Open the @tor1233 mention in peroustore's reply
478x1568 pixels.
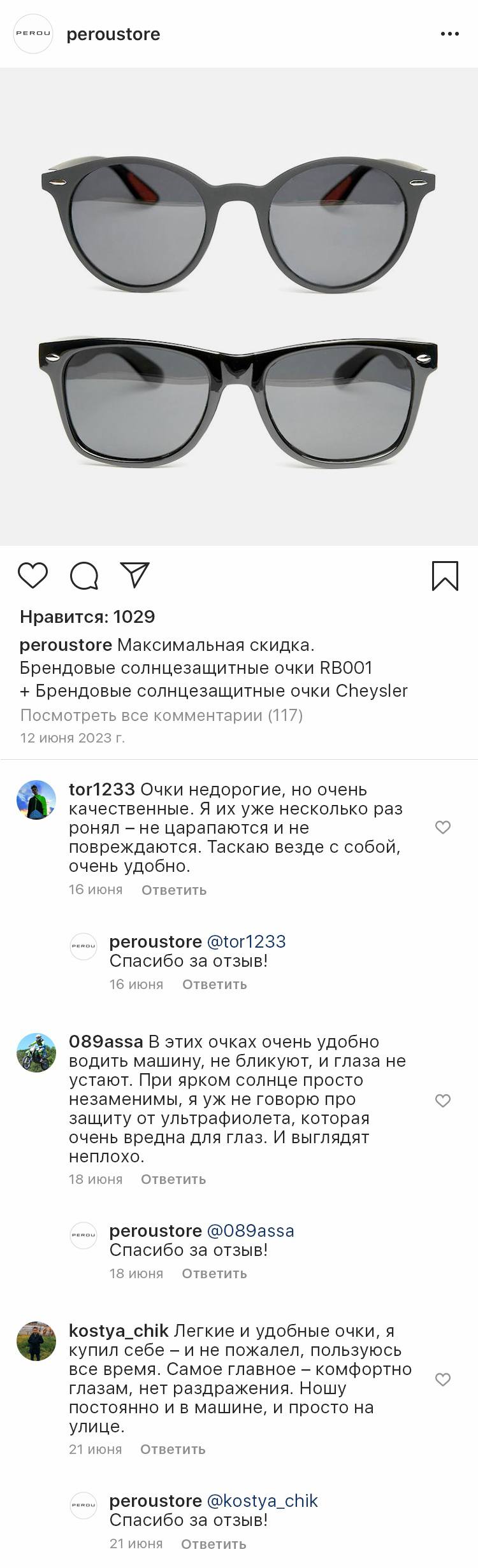pos(246,941)
